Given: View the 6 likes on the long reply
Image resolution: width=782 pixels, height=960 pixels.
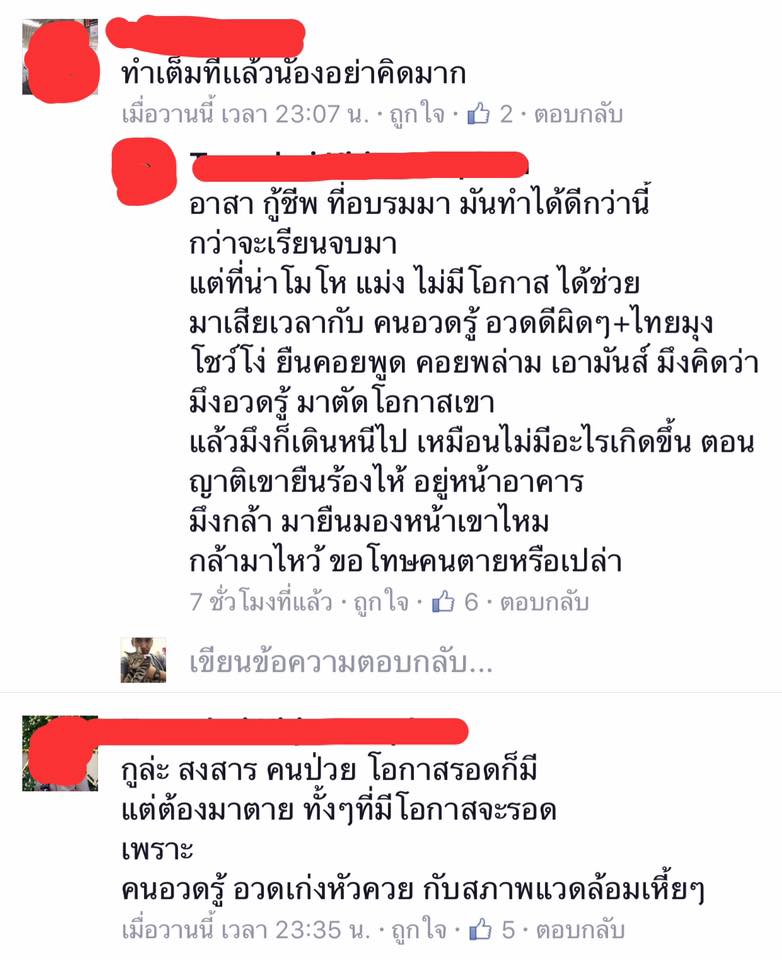Looking at the screenshot, I should [x=456, y=602].
